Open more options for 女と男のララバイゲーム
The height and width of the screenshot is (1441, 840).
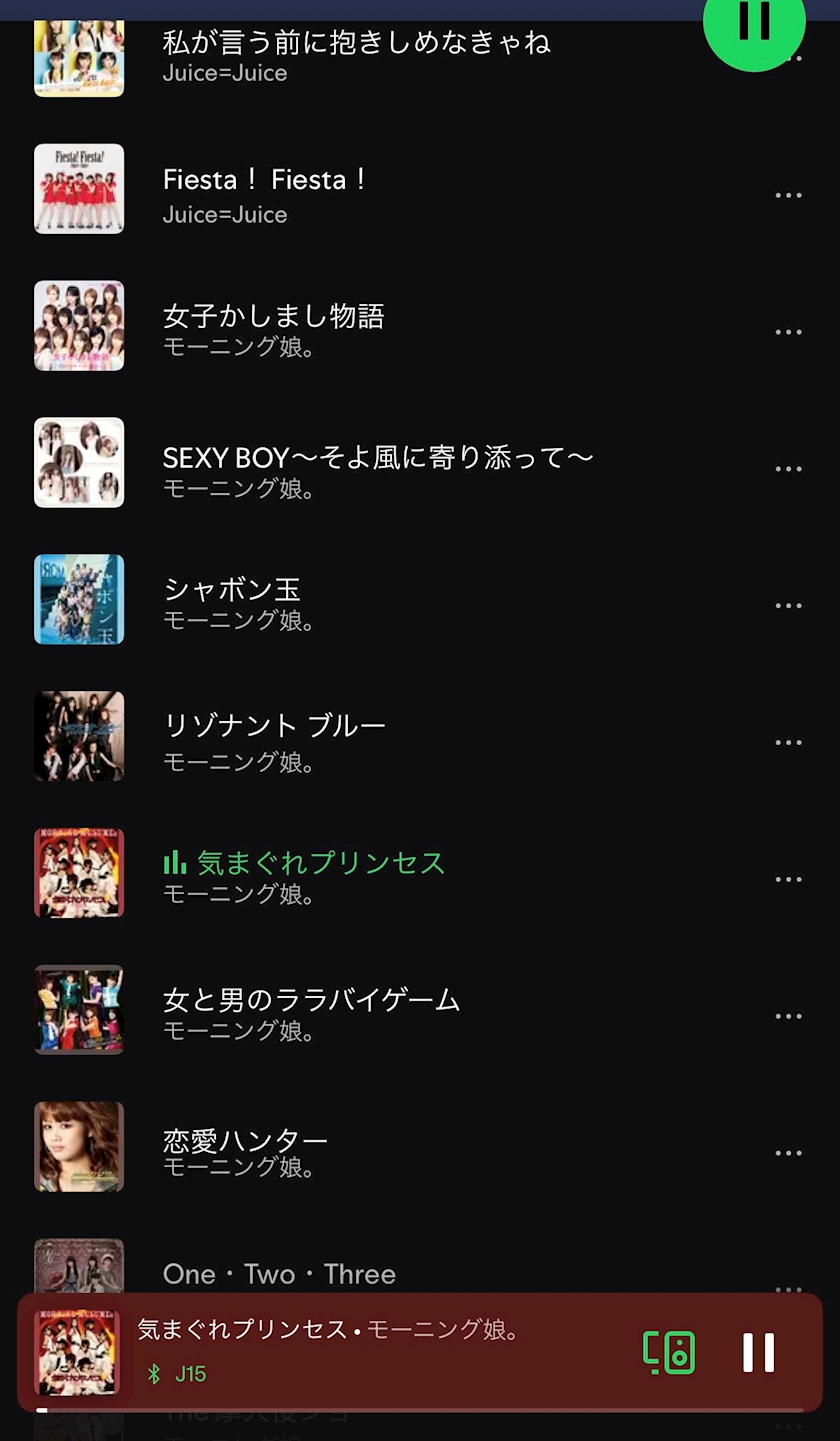pyautogui.click(x=788, y=1017)
